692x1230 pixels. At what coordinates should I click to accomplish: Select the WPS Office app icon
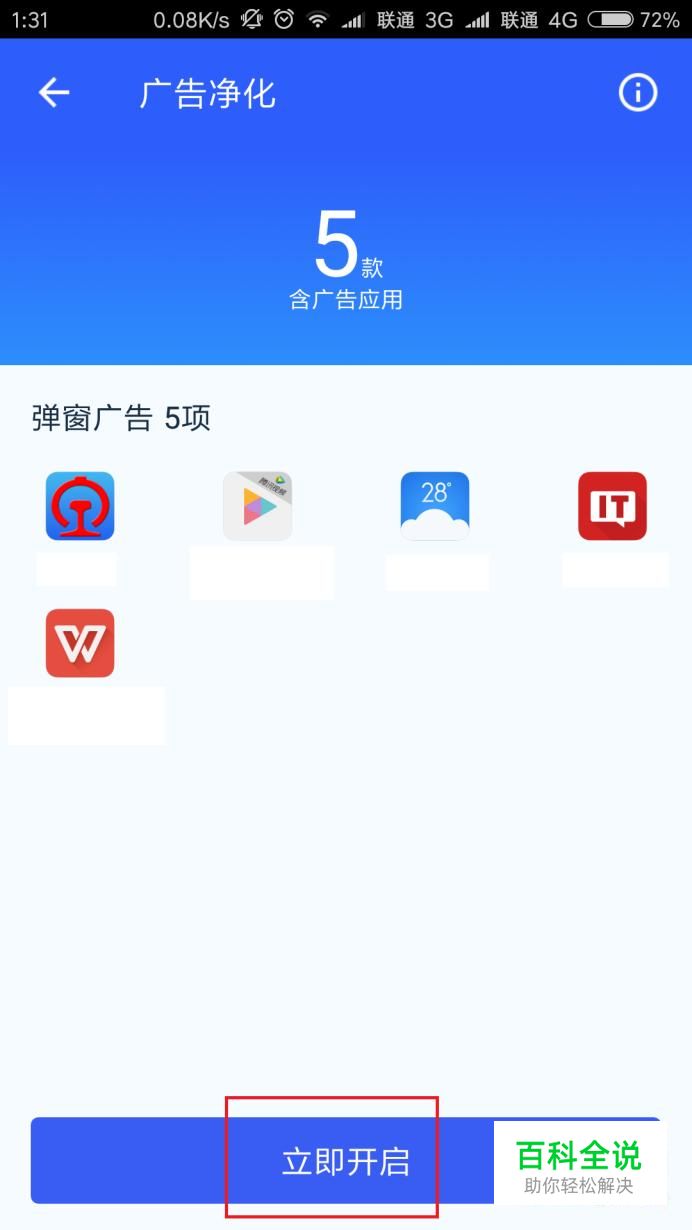pyautogui.click(x=80, y=643)
